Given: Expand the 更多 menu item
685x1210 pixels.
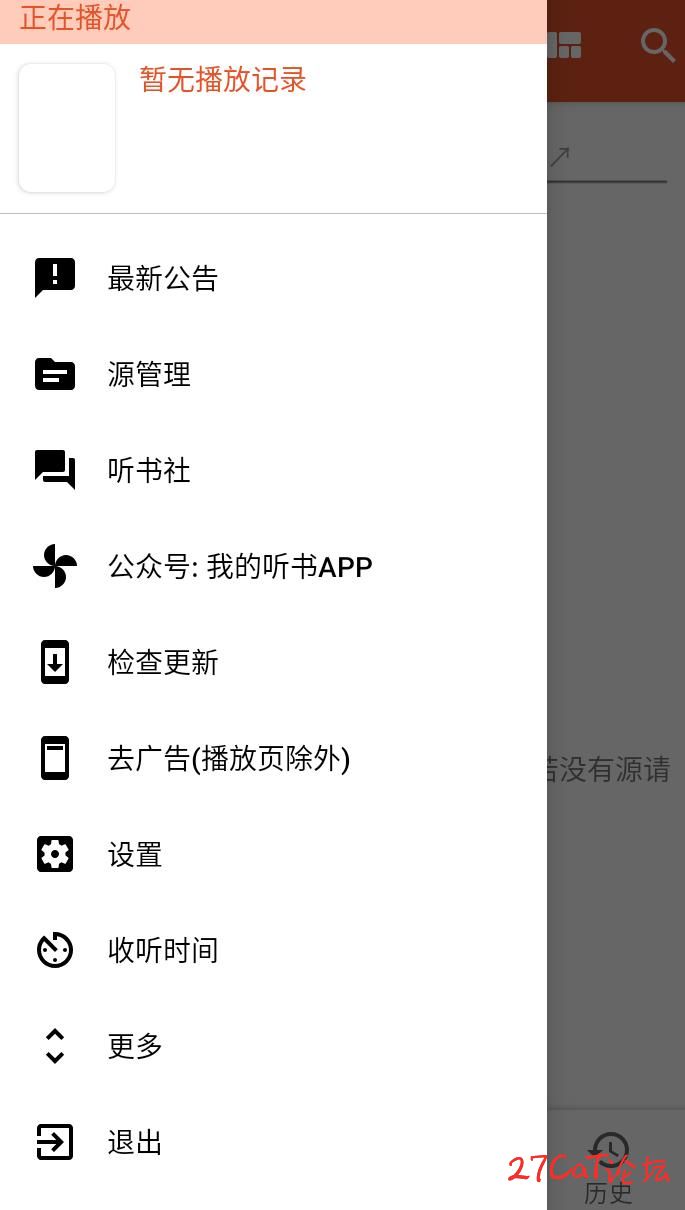Looking at the screenshot, I should click(135, 1046).
